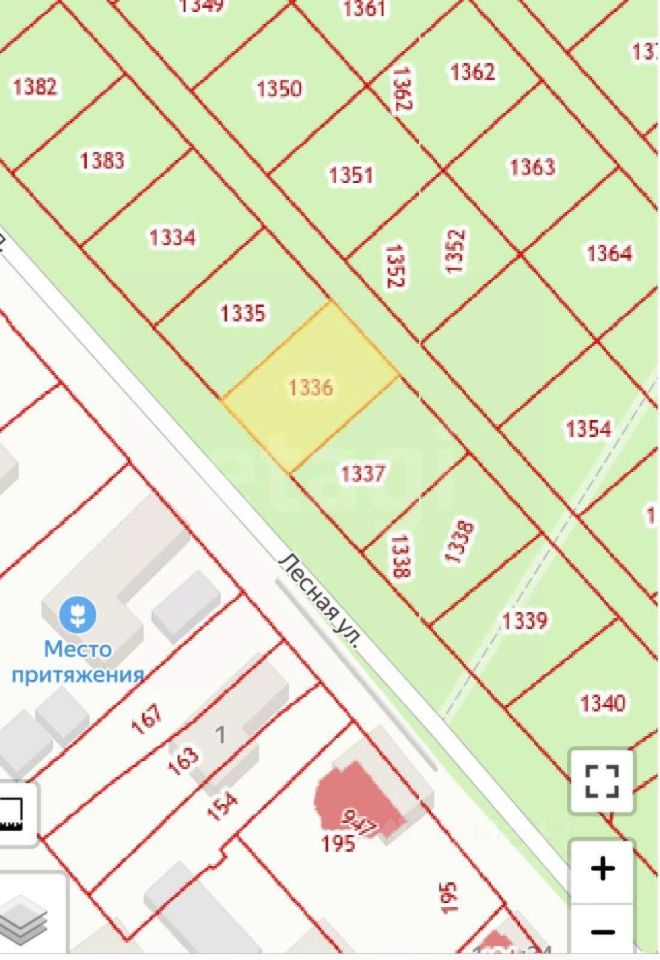
Task: Expand the map to fullscreen
Action: point(602,780)
